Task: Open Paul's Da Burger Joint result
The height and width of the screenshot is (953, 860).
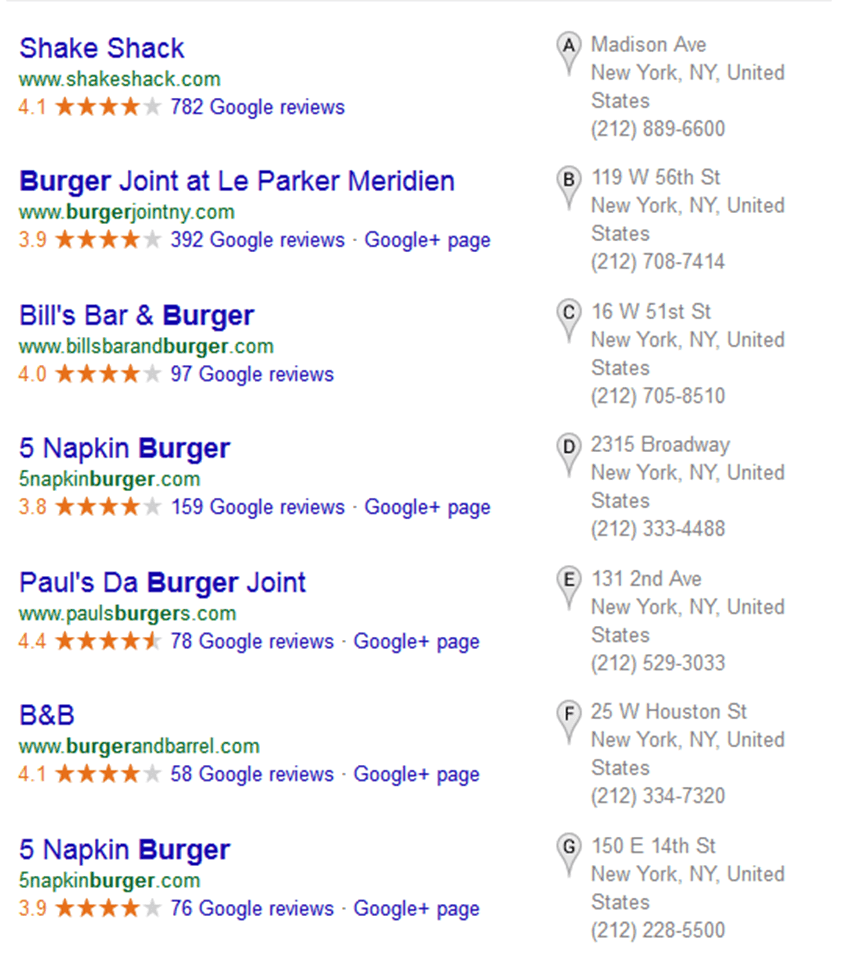Action: tap(163, 582)
